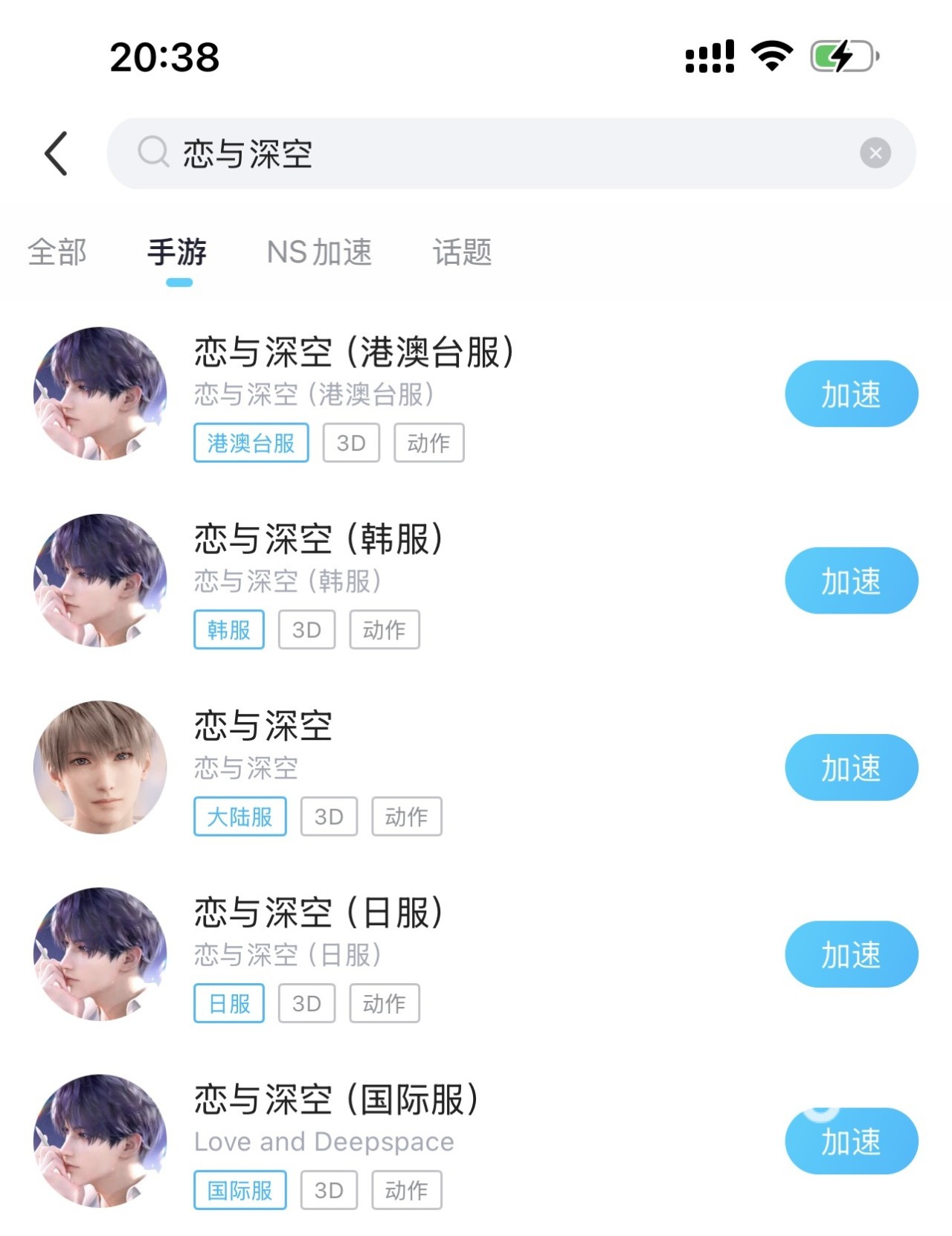Open the 恋与深空 (韩服) result
Viewport: 952px width, 1236px height.
point(318,539)
